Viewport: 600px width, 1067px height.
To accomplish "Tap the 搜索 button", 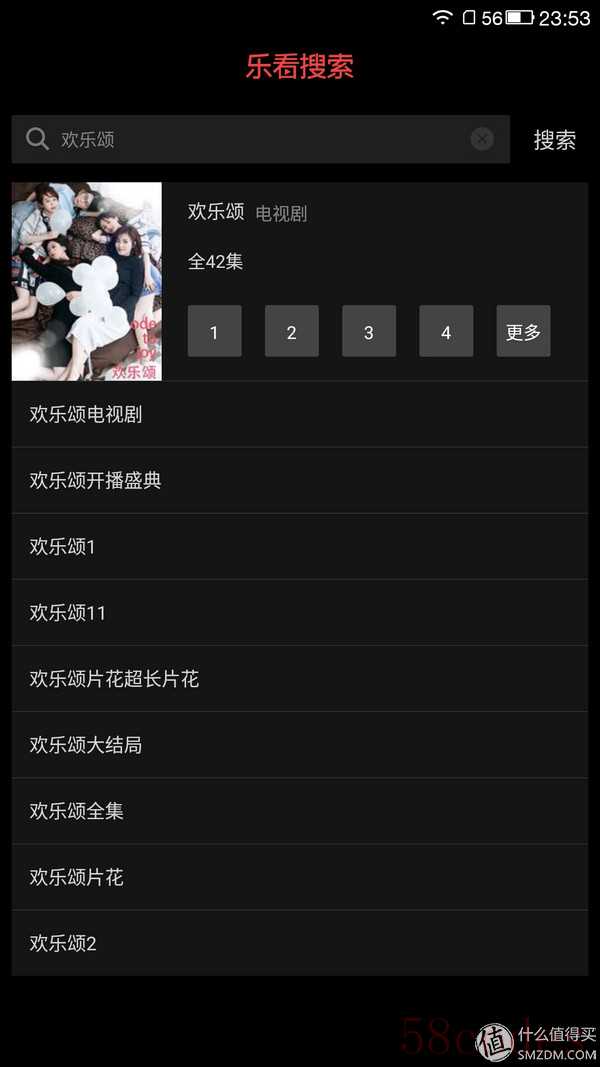I will pos(554,140).
